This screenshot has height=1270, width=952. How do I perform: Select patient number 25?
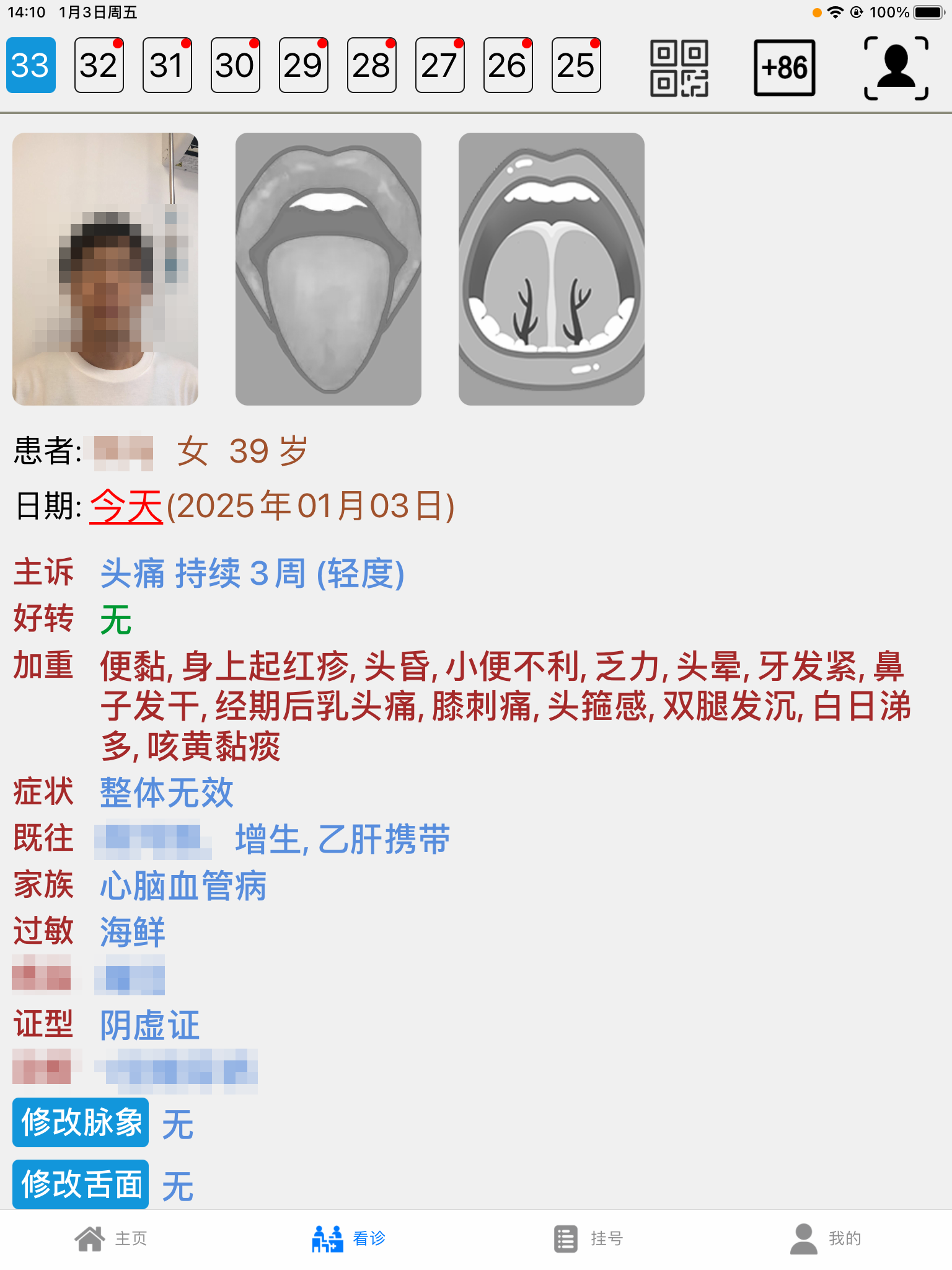click(x=576, y=65)
